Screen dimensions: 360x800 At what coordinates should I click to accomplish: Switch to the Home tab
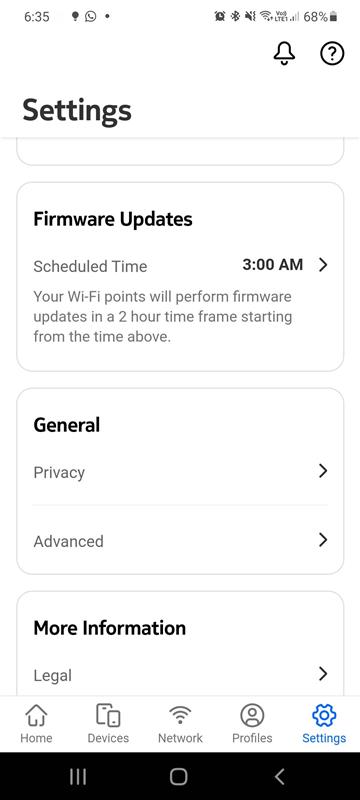click(36, 723)
